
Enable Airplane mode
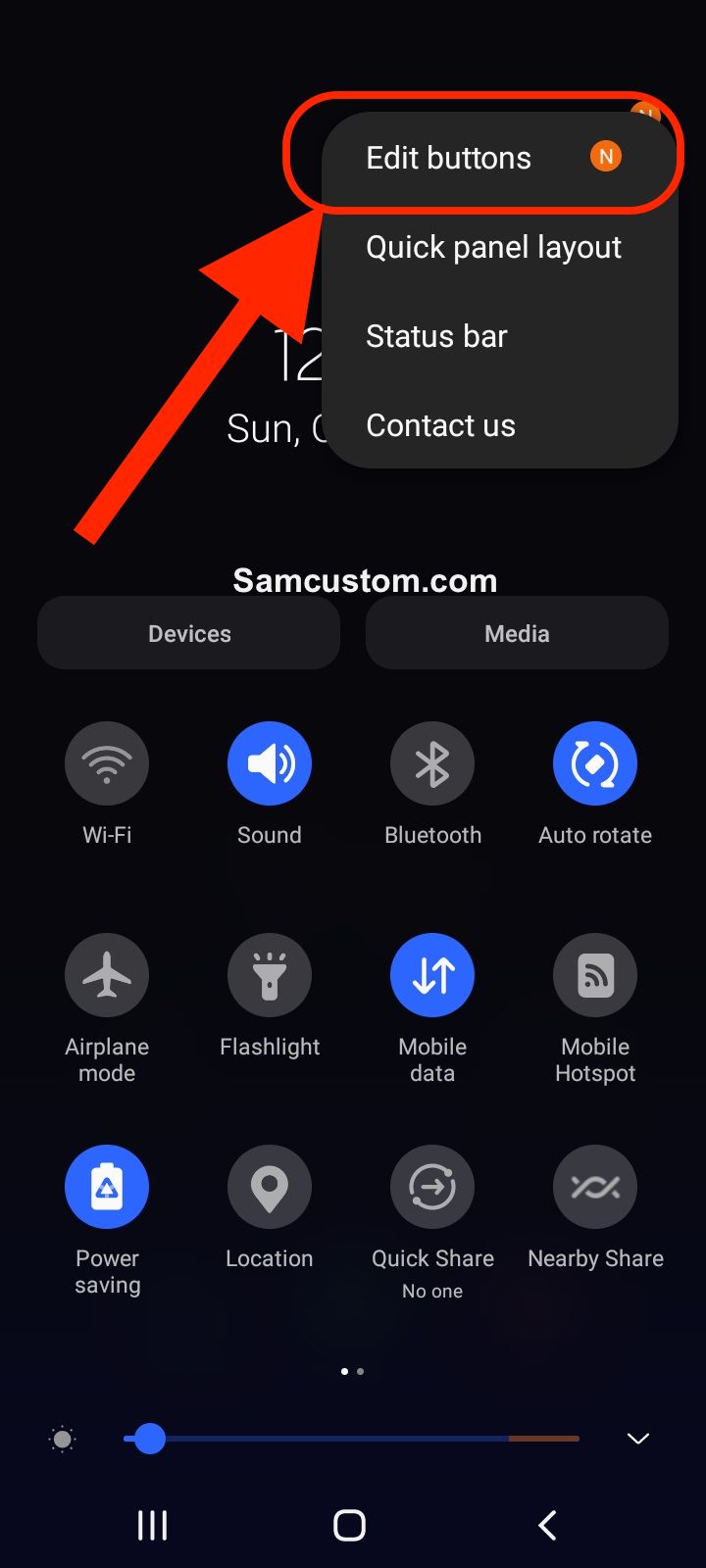pos(107,975)
